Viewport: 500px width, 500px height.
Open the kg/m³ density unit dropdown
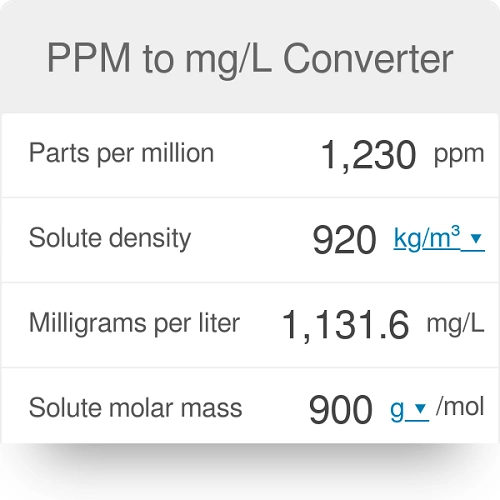pyautogui.click(x=439, y=238)
